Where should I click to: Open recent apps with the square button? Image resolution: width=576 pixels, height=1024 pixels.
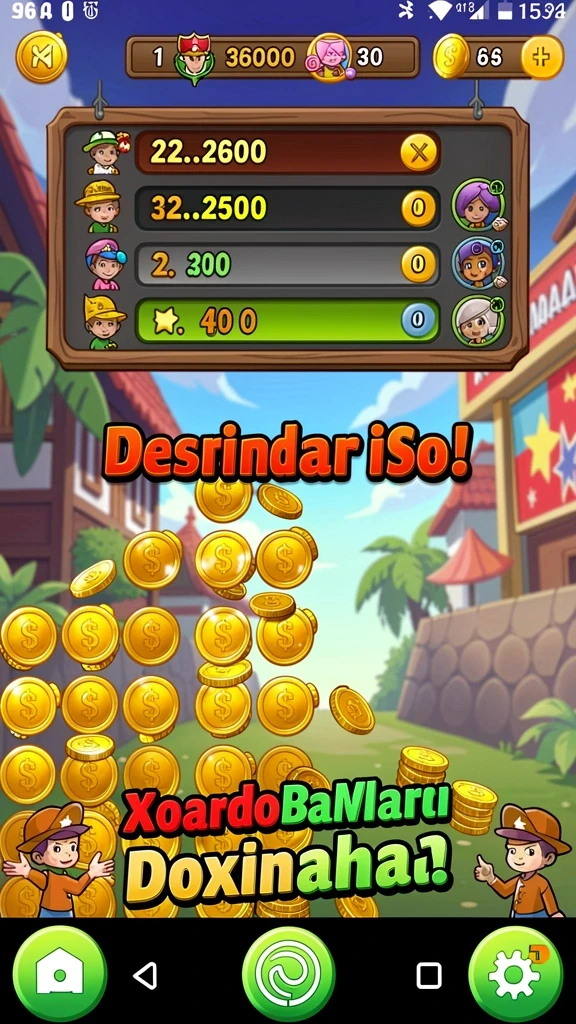coord(429,976)
